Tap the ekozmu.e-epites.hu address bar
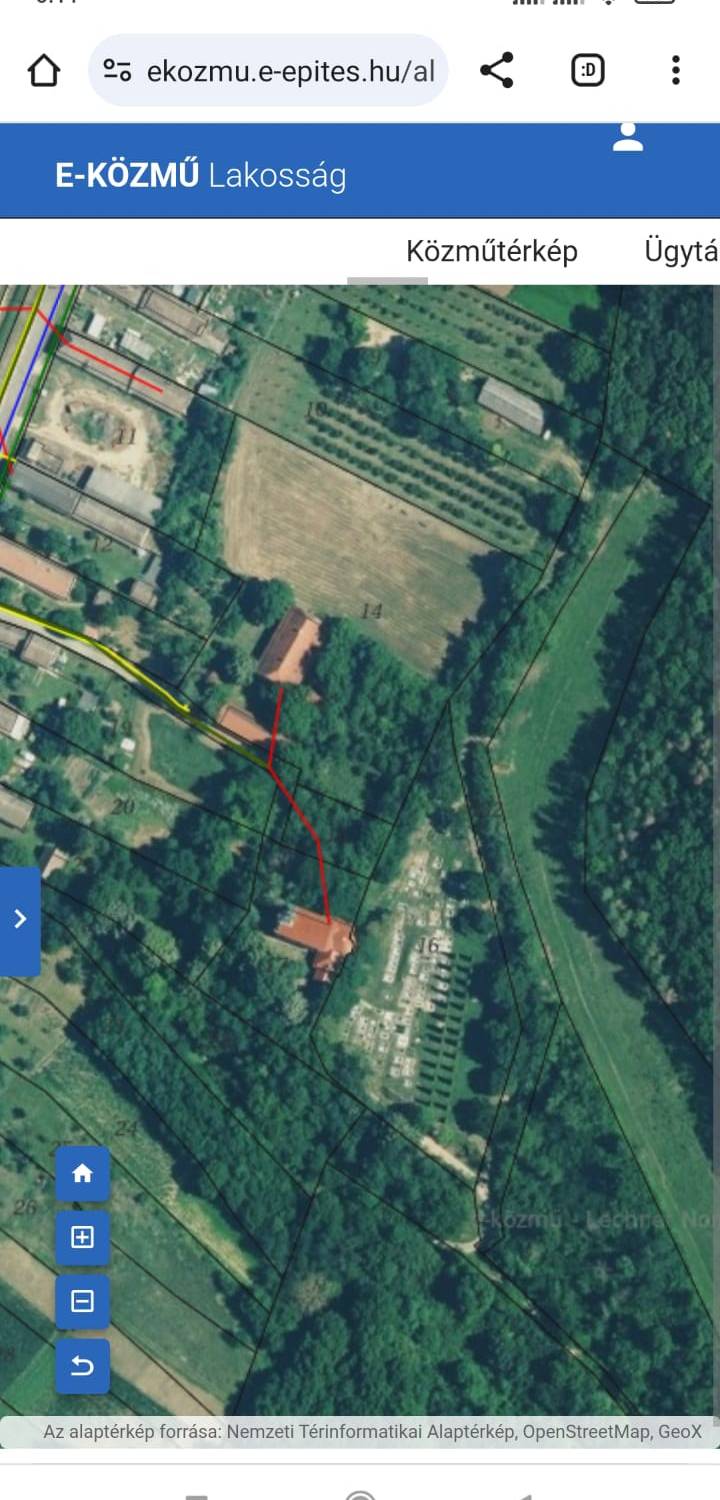The width and height of the screenshot is (720, 1500). coord(270,71)
